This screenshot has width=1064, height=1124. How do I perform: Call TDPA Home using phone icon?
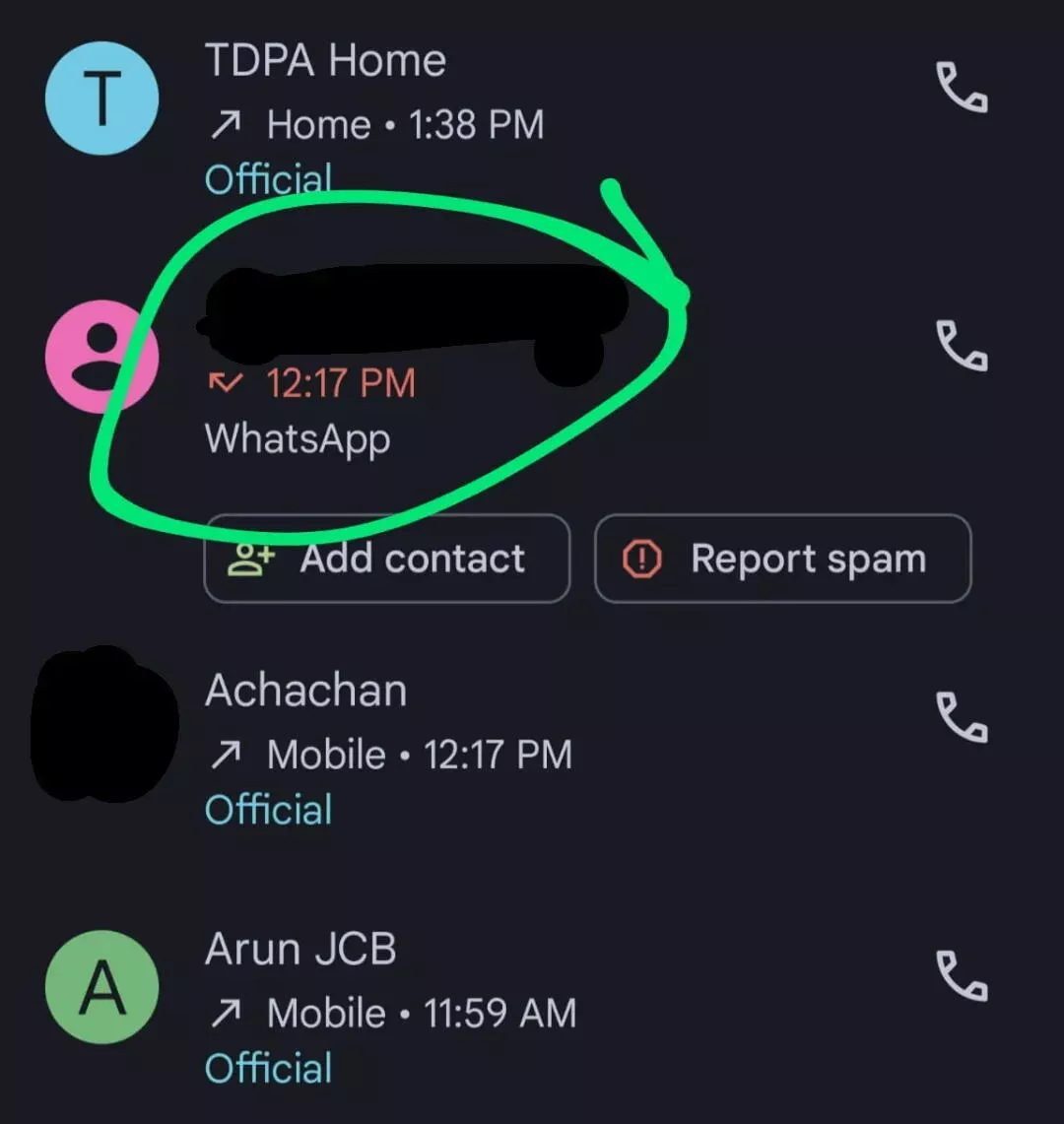pos(961,89)
